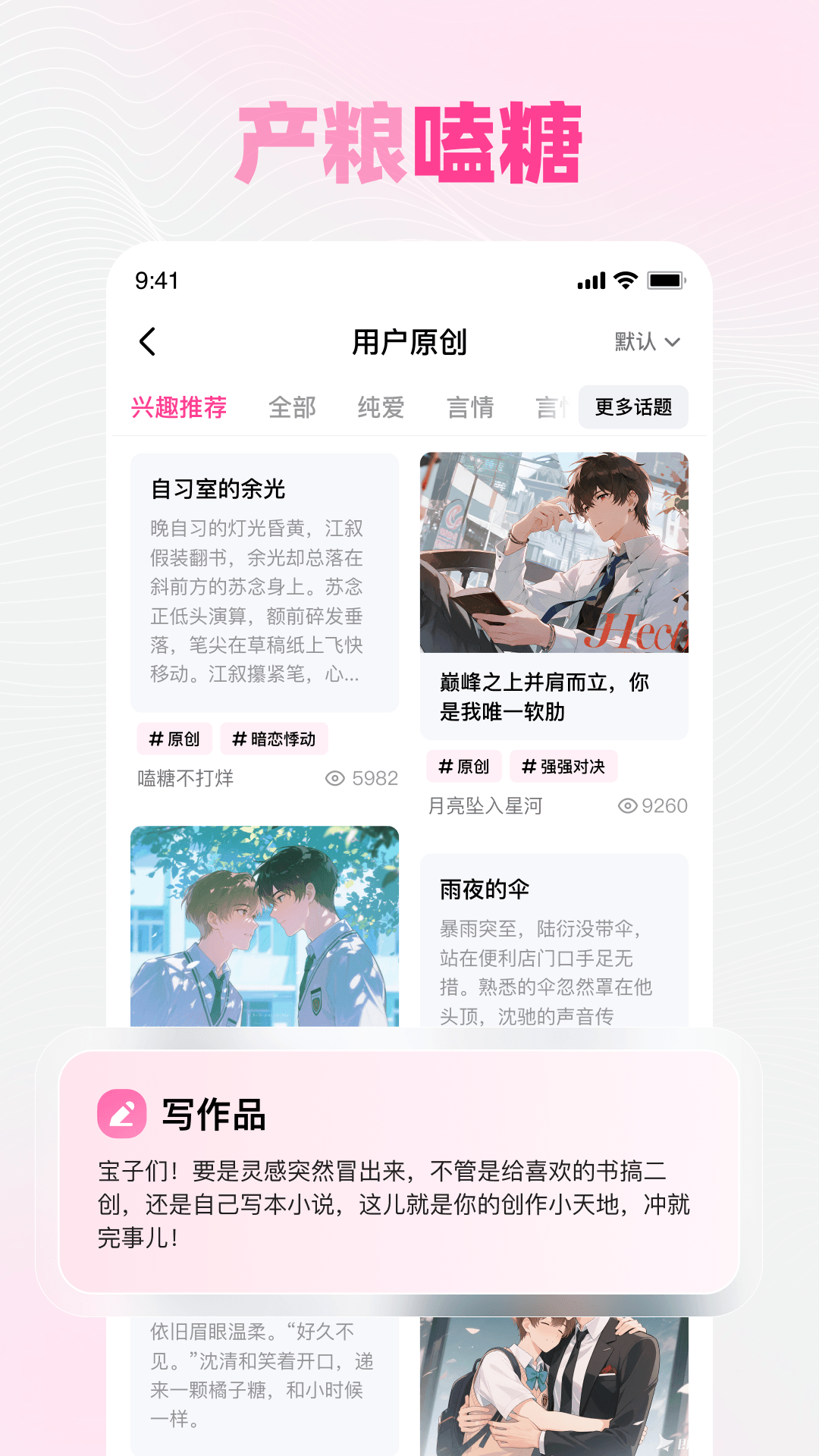Select the 纯爱 category tab
This screenshot has height=1456, width=819.
pos(382,407)
